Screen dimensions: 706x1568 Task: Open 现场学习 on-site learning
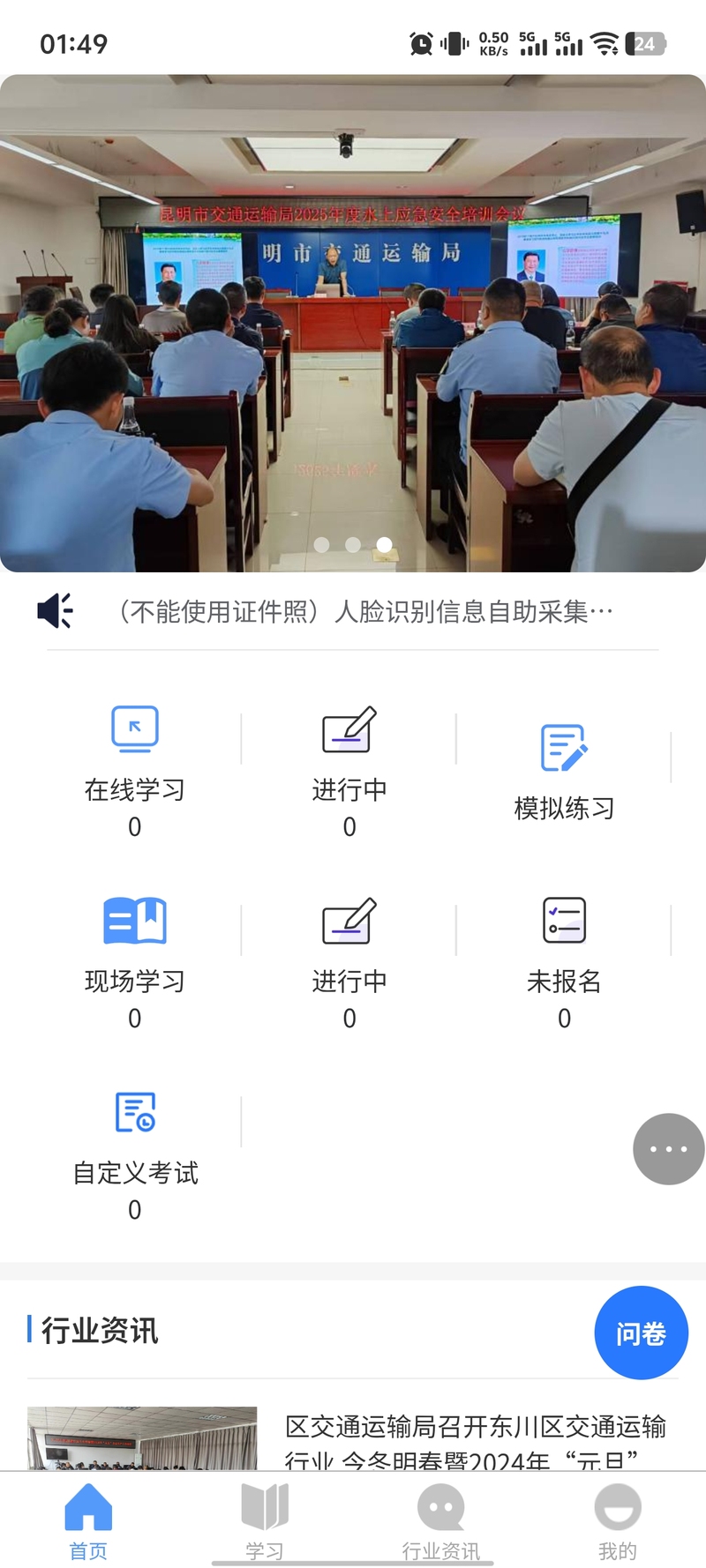[x=134, y=963]
